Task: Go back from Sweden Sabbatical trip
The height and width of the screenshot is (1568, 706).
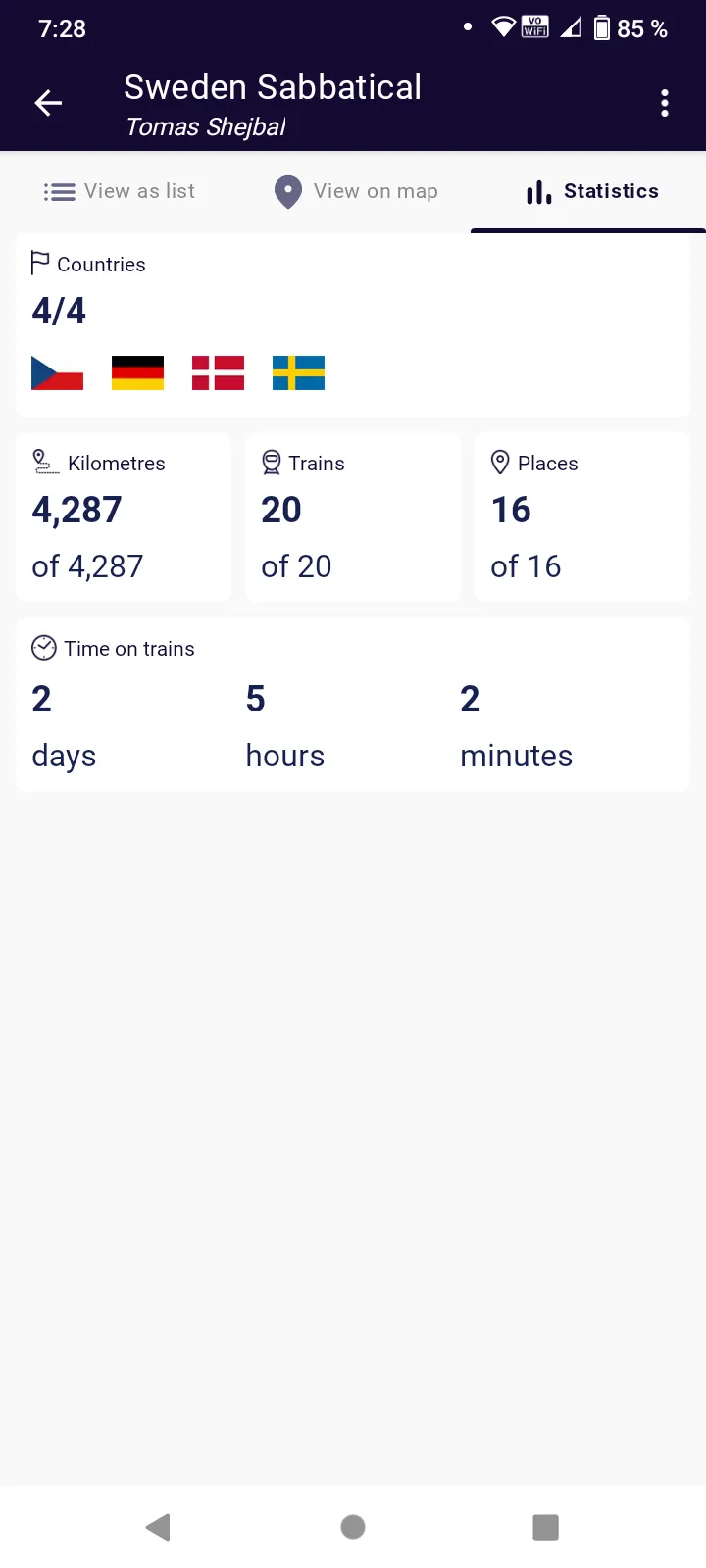Action: [x=48, y=103]
